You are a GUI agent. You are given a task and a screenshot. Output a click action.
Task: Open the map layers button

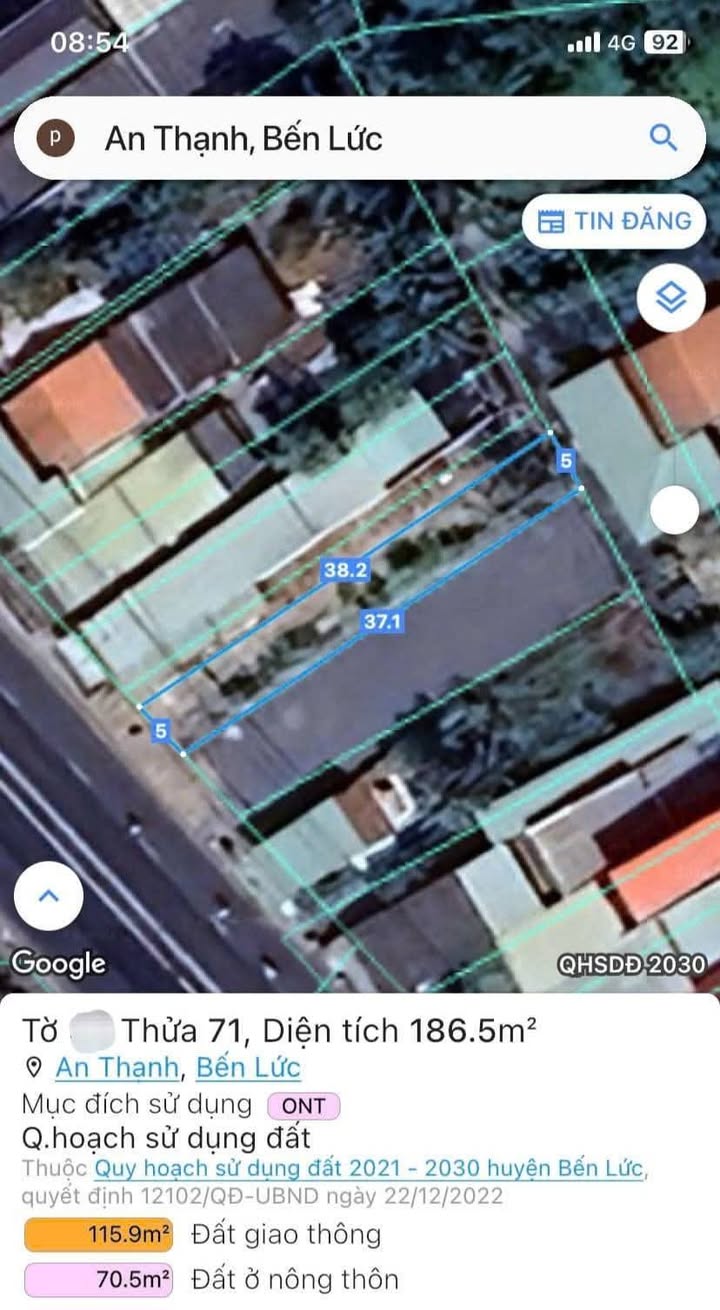tap(671, 297)
